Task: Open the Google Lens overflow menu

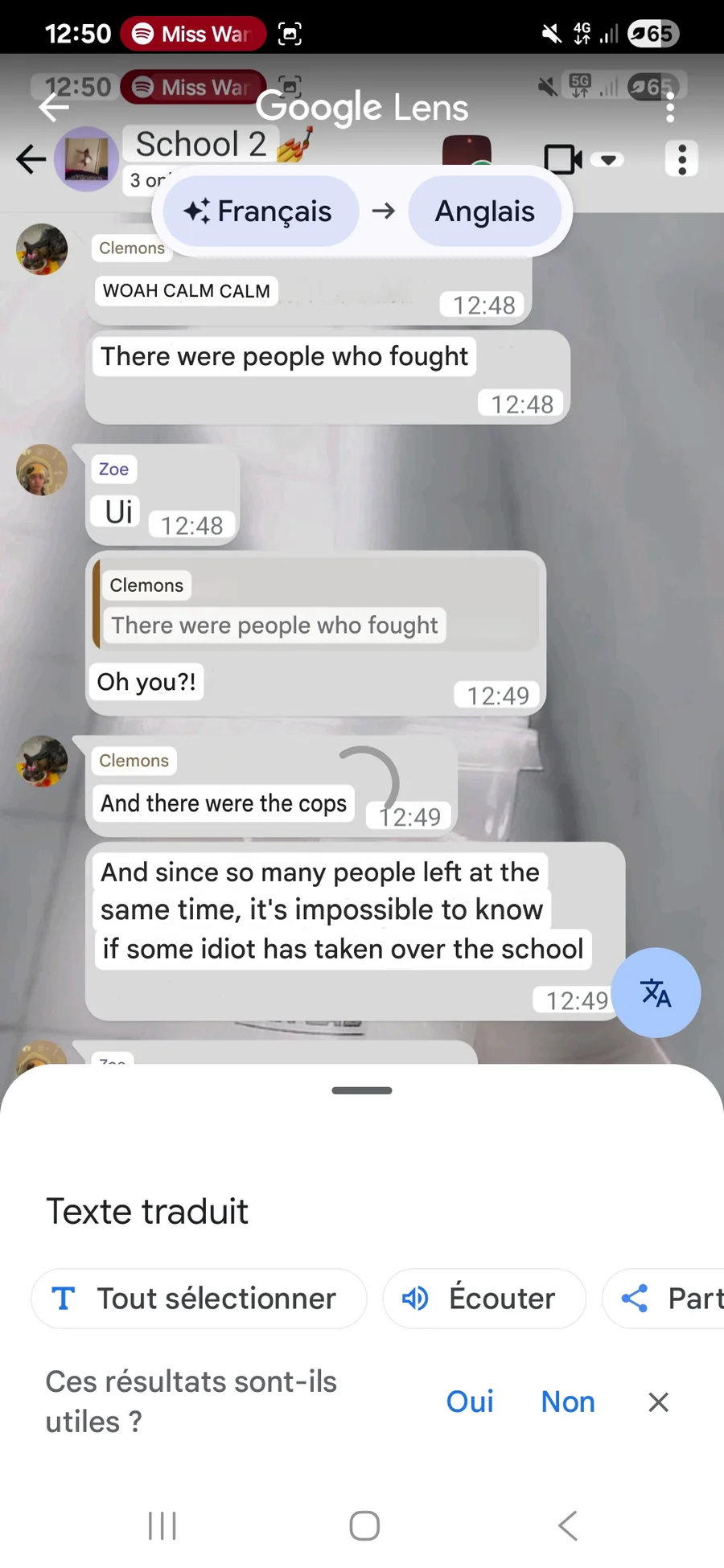Action: [670, 108]
